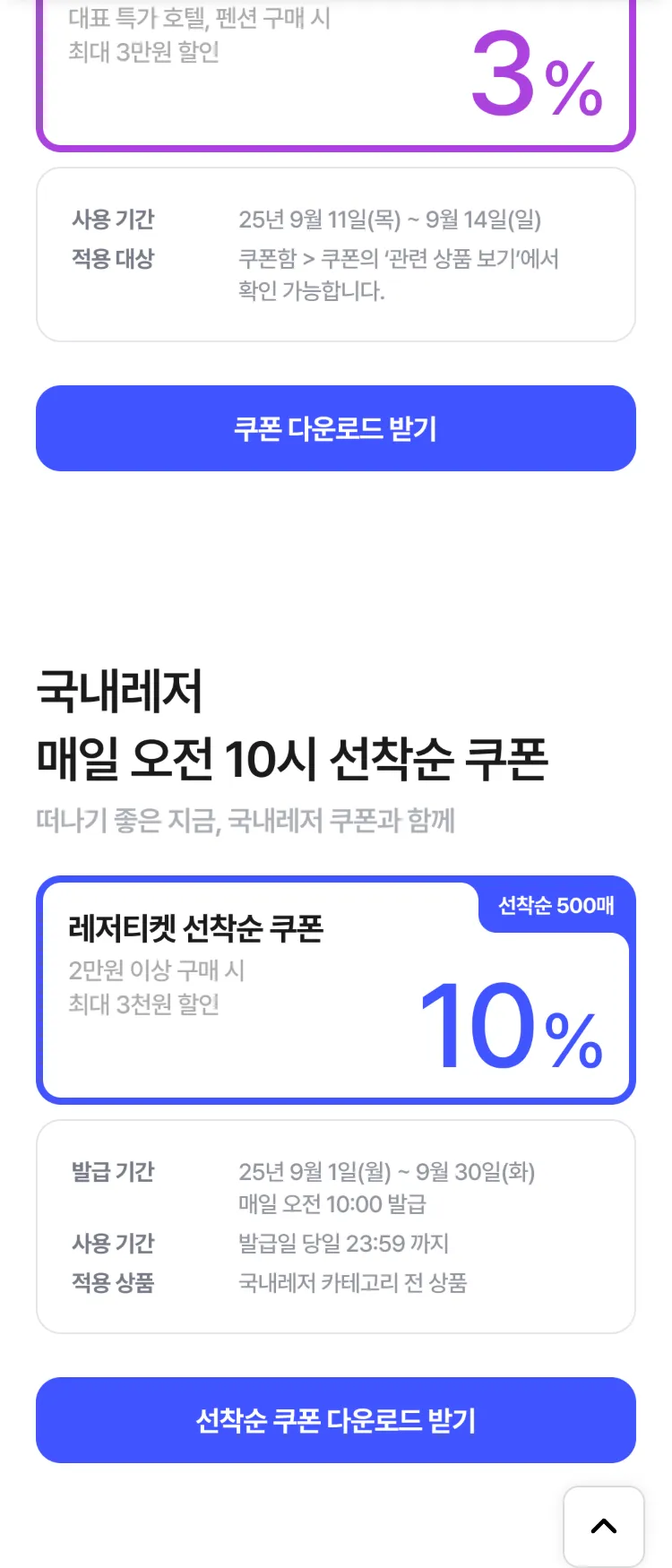
Task: Tap the 쿠폰 다운로드 받기 button
Action: tap(335, 428)
